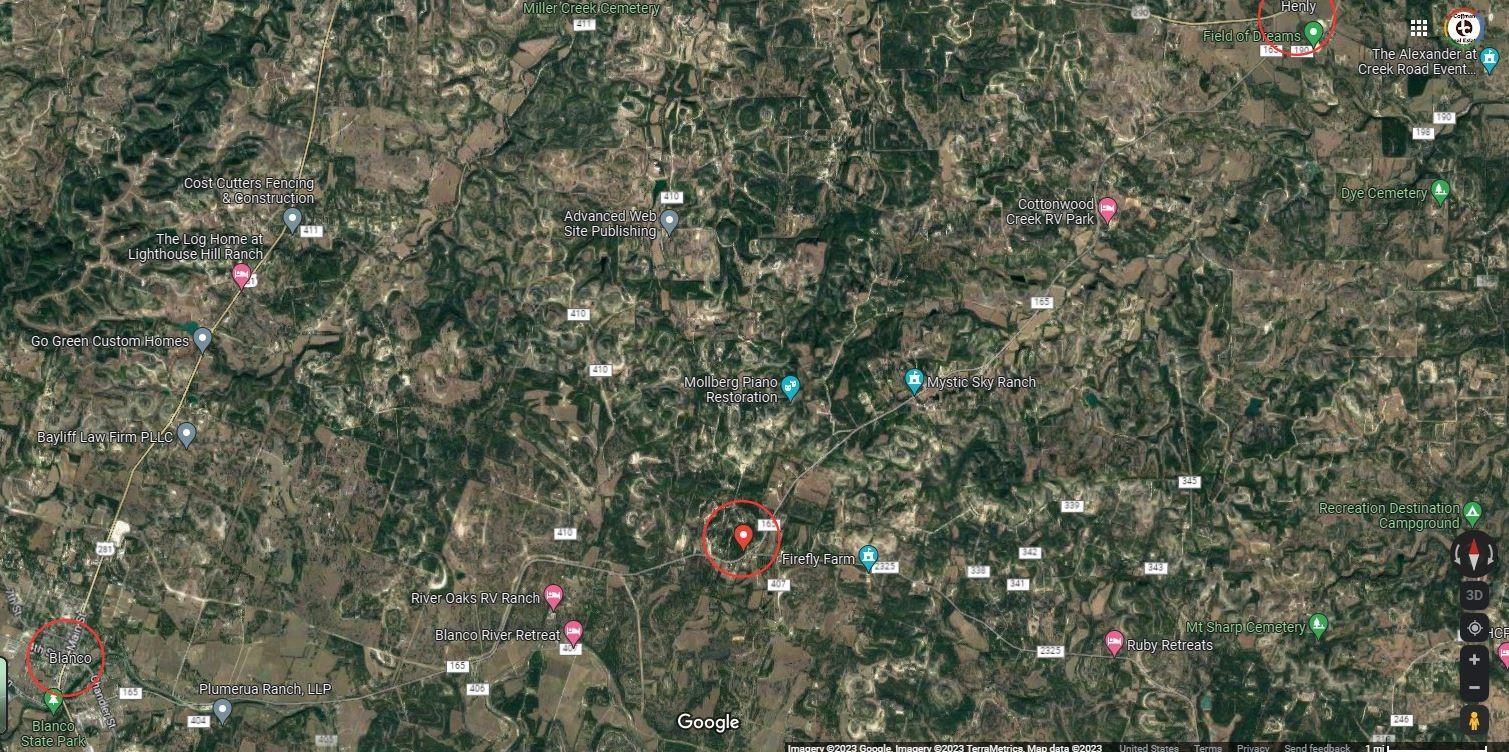
Task: Zoom in on the map
Action: pyautogui.click(x=1474, y=662)
